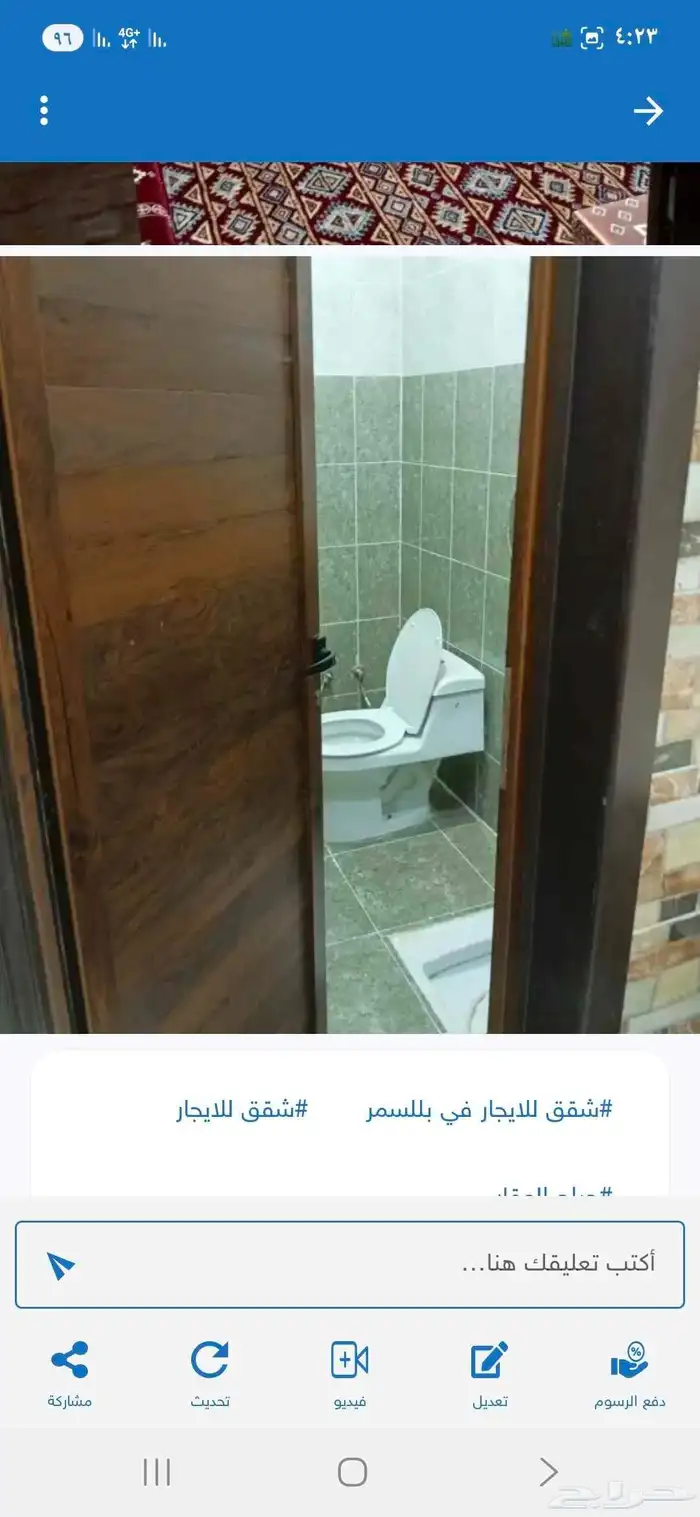Share the listing via مشاركة

70,1374
